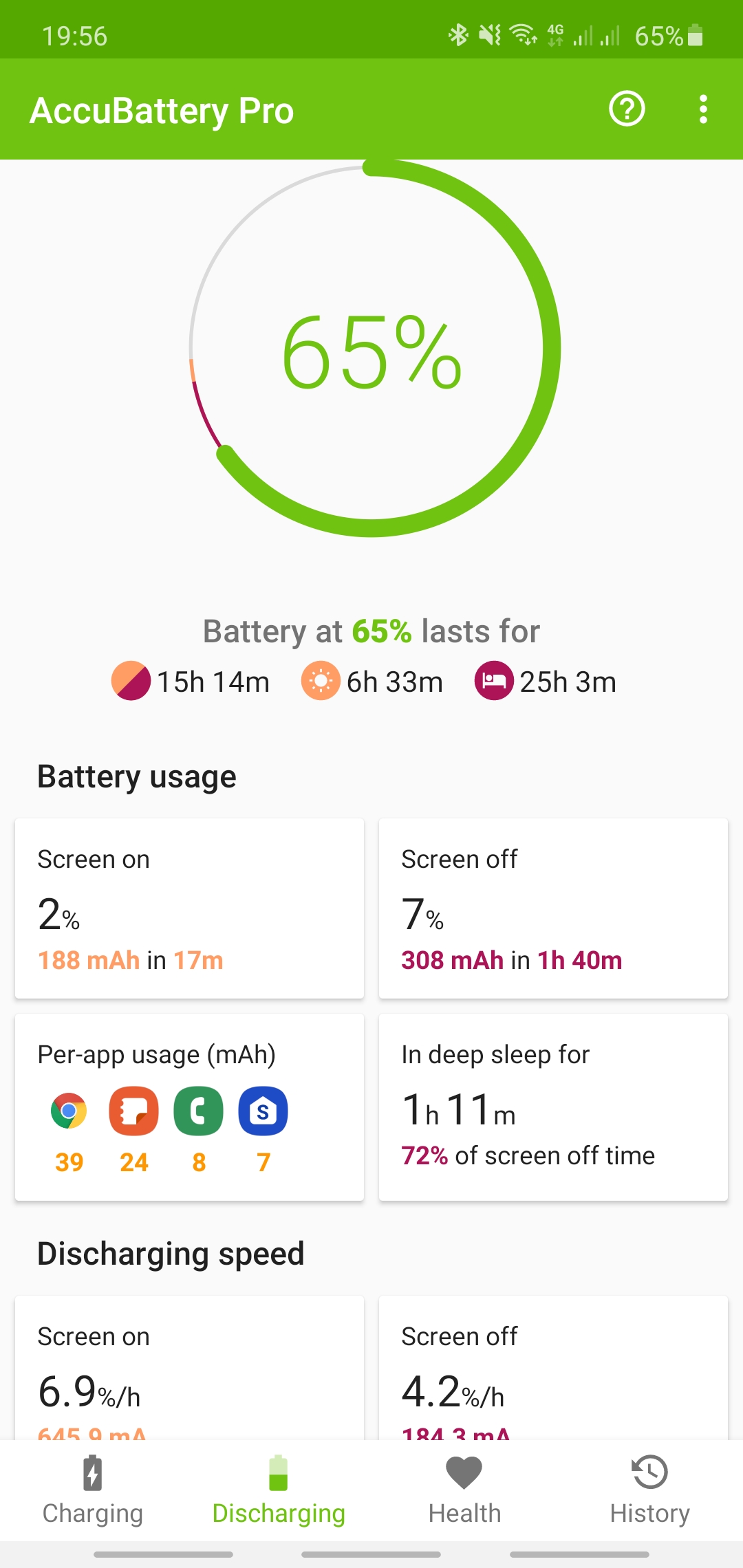
Task: Switch to the Charging tab
Action: tap(93, 1490)
